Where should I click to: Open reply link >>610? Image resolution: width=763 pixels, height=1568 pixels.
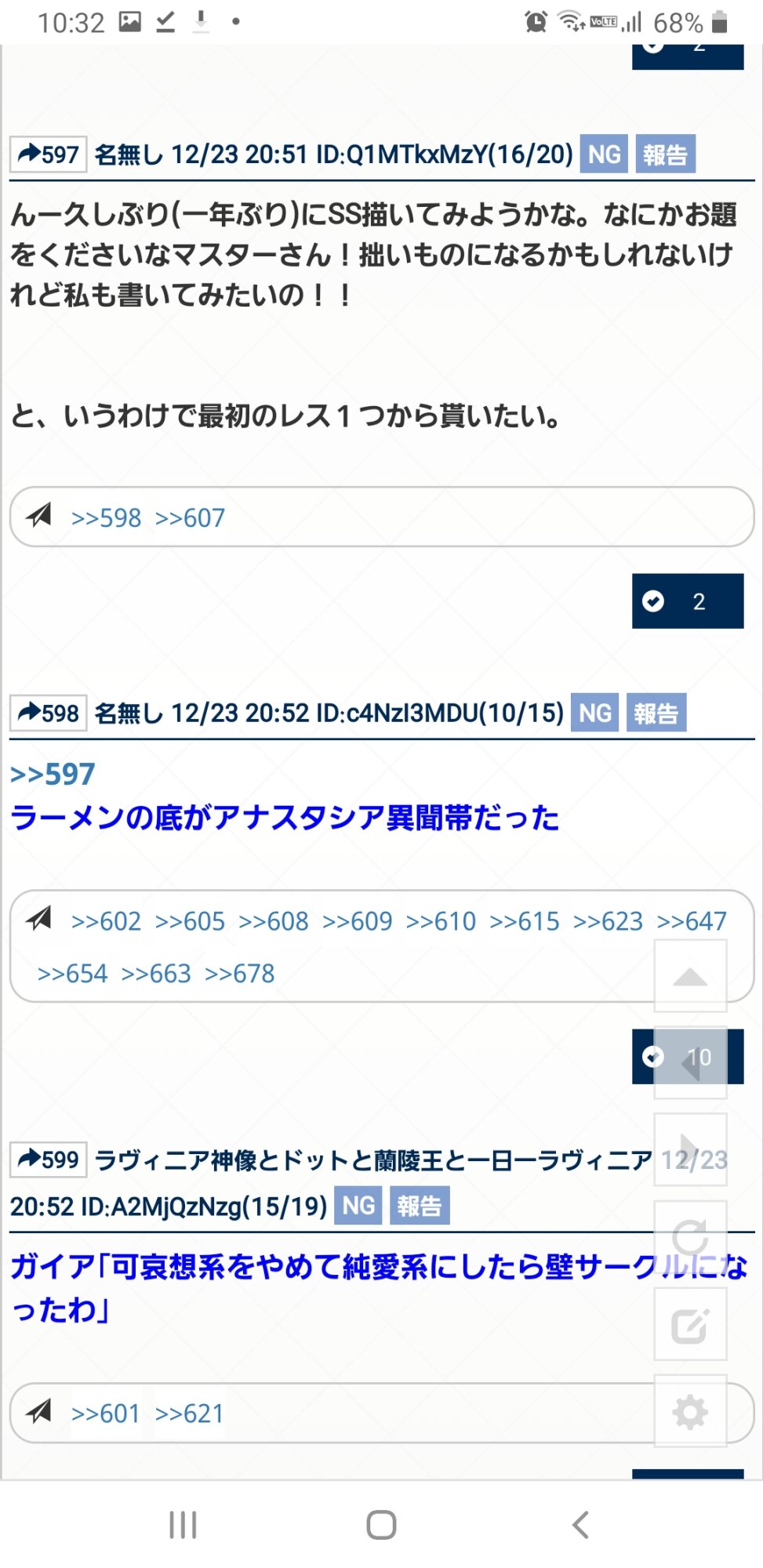click(x=441, y=921)
